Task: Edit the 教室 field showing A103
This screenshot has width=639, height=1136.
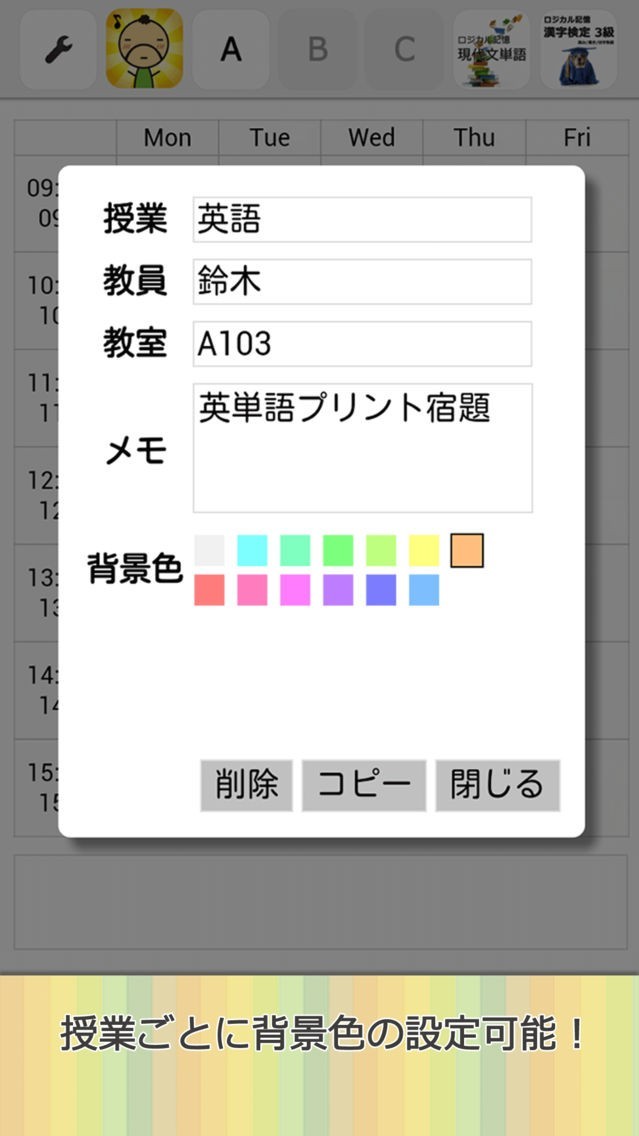Action: [x=362, y=344]
